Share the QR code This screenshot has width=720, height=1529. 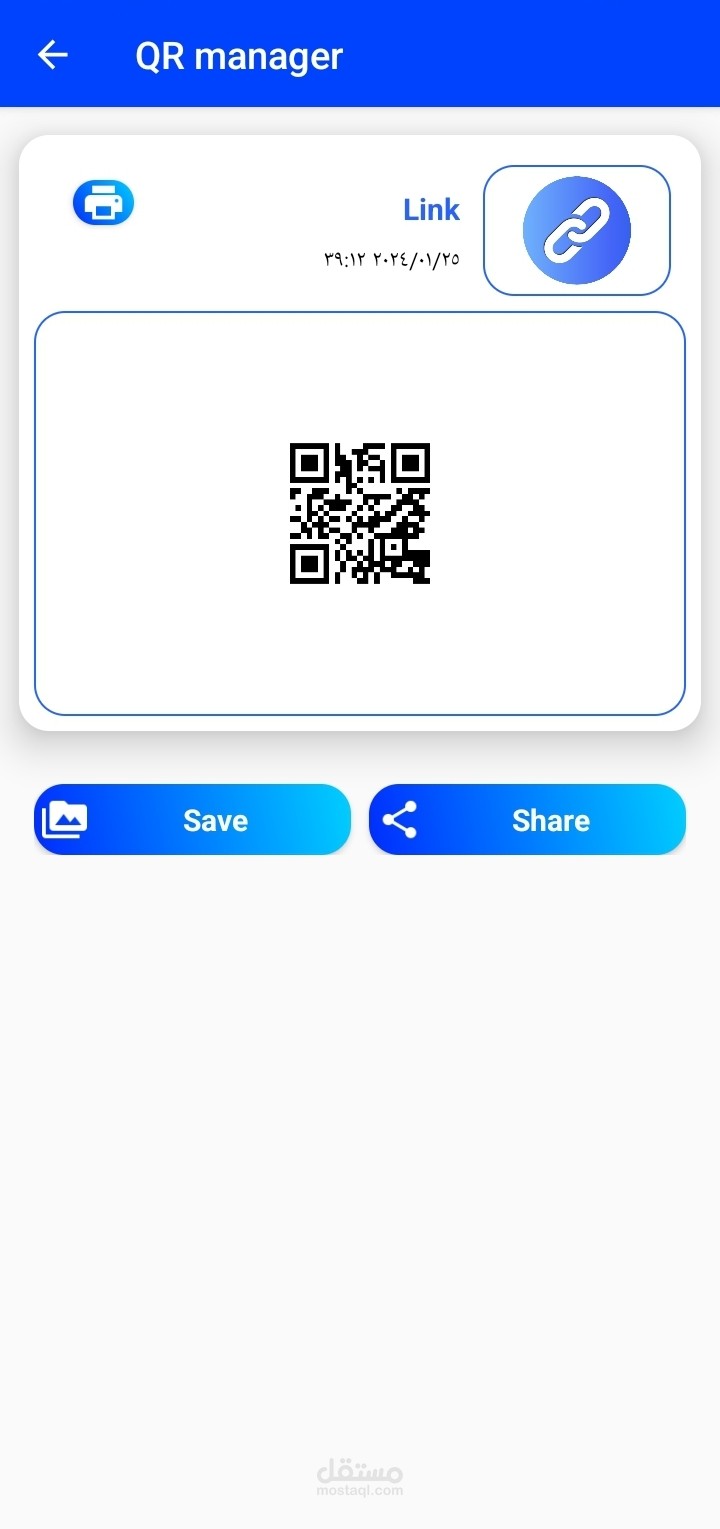527,820
